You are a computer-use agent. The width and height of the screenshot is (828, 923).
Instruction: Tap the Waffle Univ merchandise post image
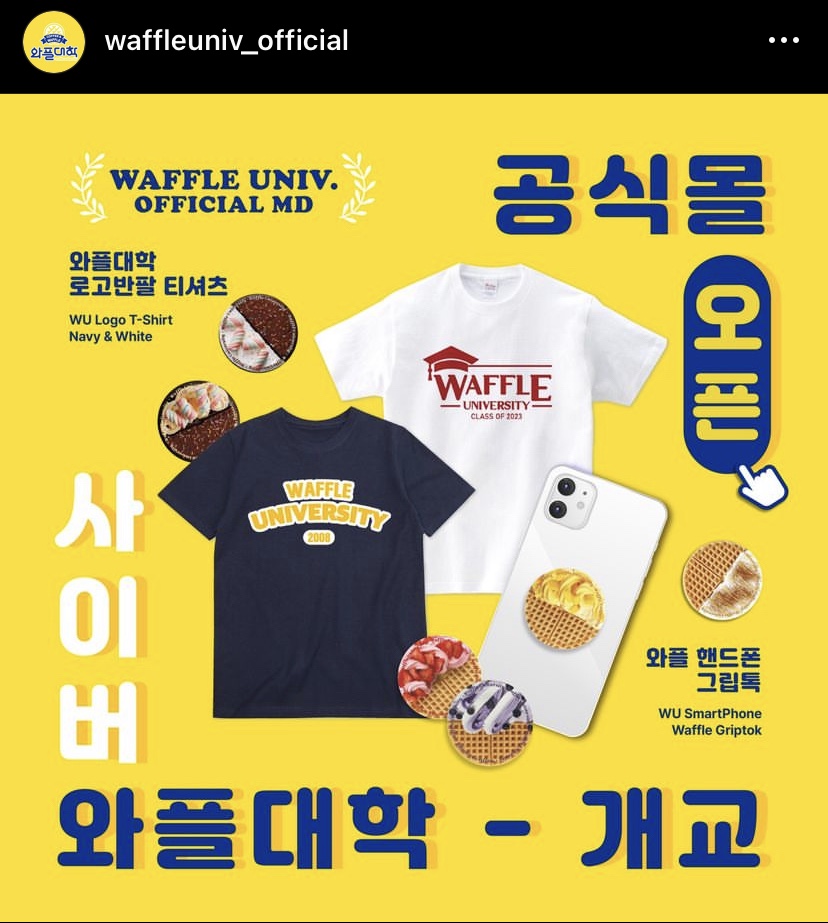[x=414, y=508]
